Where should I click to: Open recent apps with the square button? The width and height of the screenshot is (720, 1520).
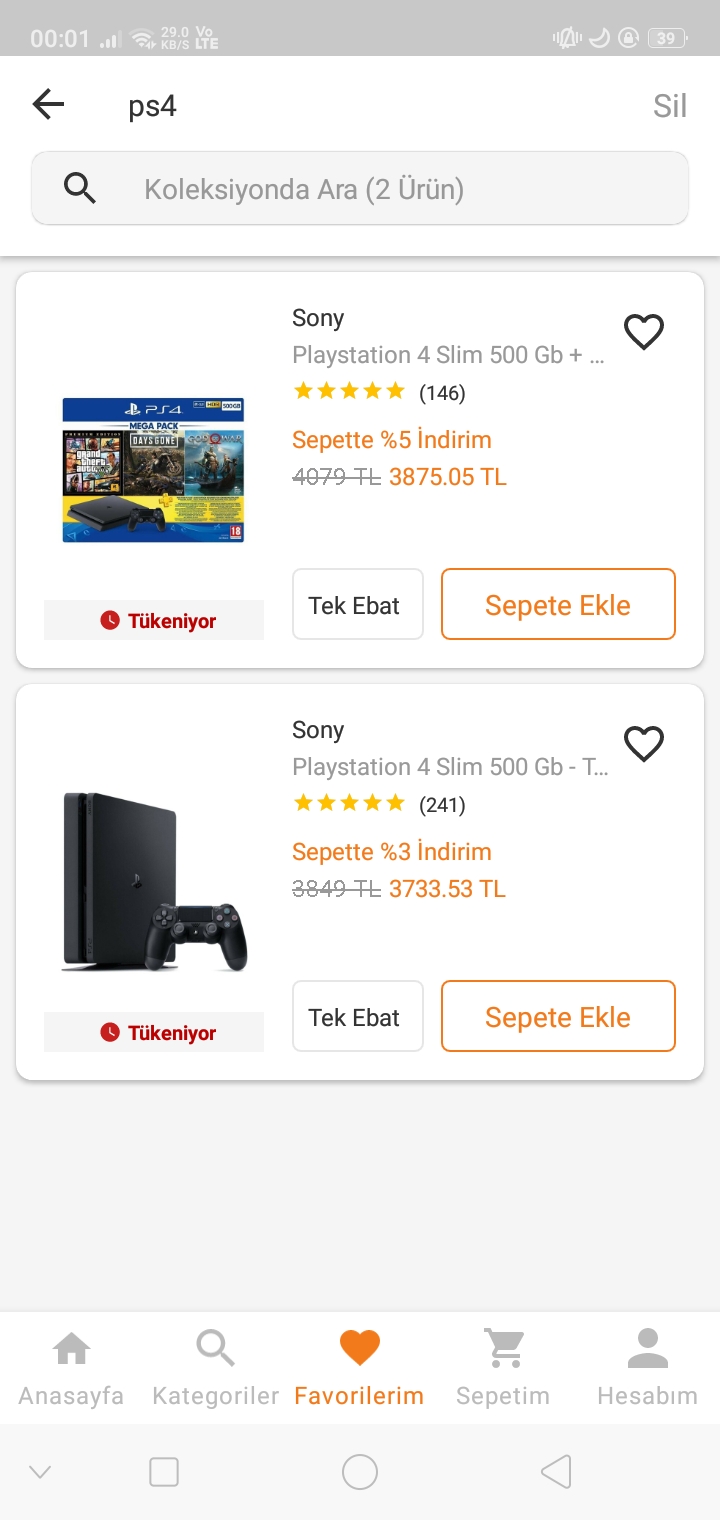[x=164, y=1472]
